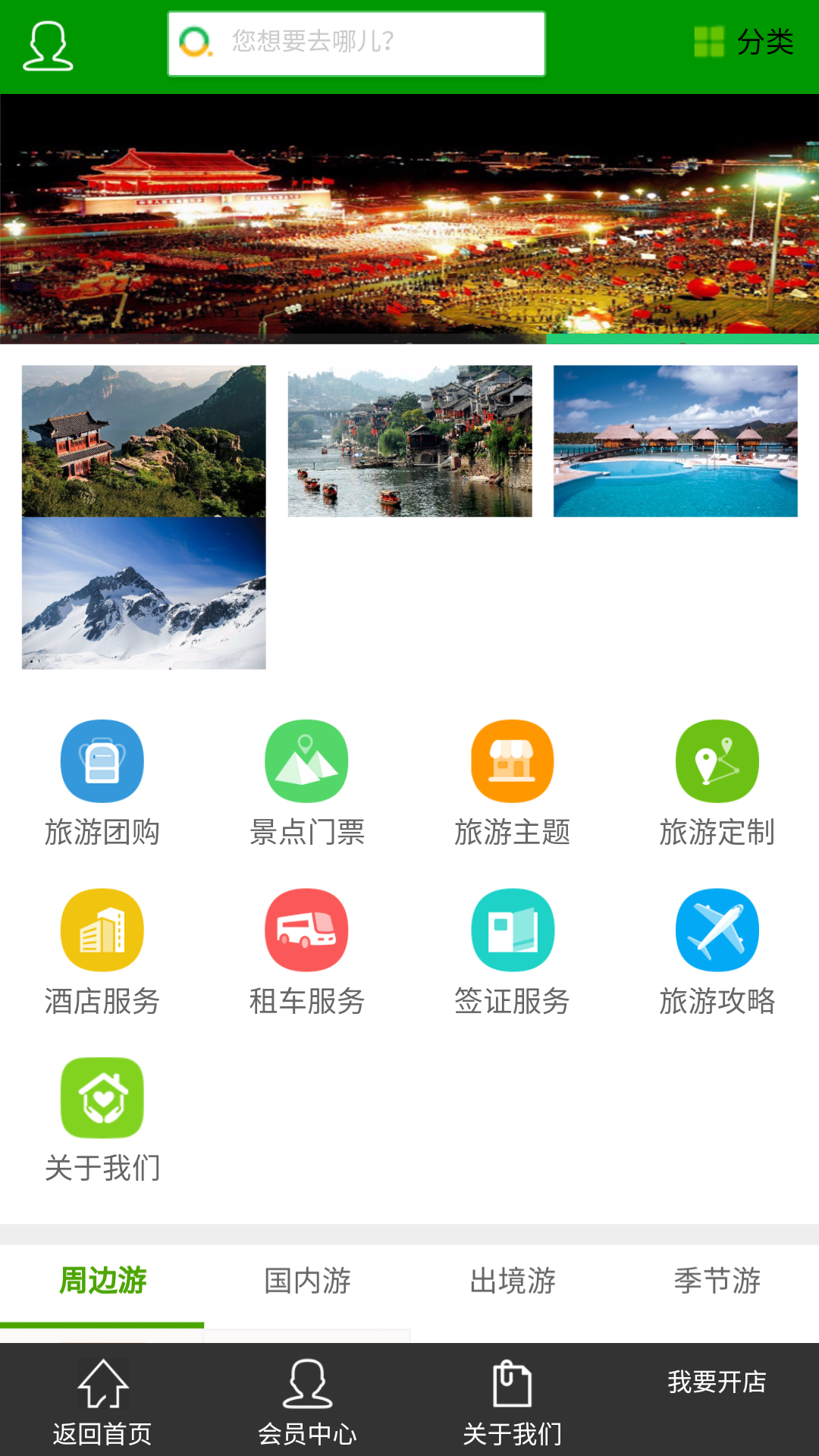This screenshot has height=1456, width=819.
Task: Open the snowy mountain photo tile
Action: (x=144, y=593)
